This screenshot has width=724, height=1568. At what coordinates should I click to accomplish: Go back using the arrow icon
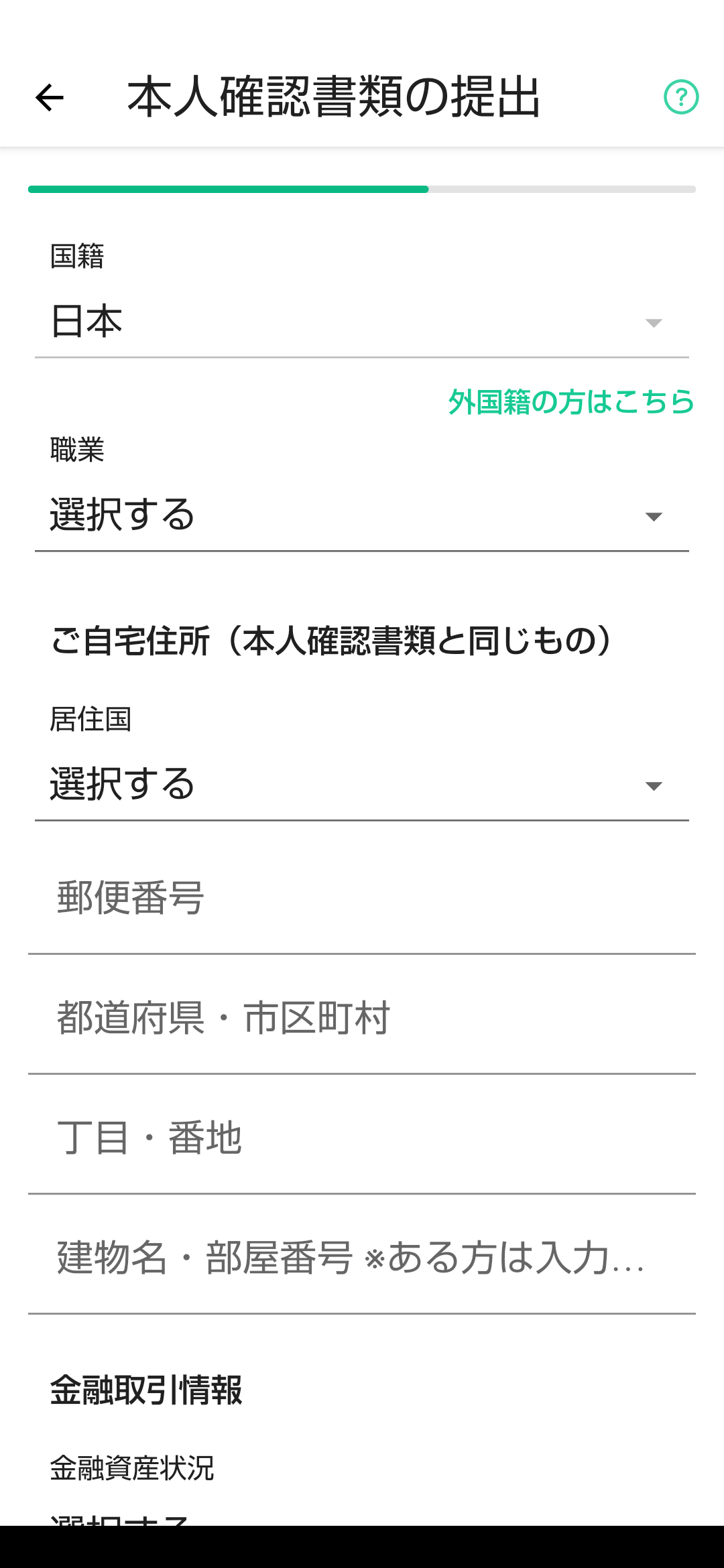click(x=49, y=98)
